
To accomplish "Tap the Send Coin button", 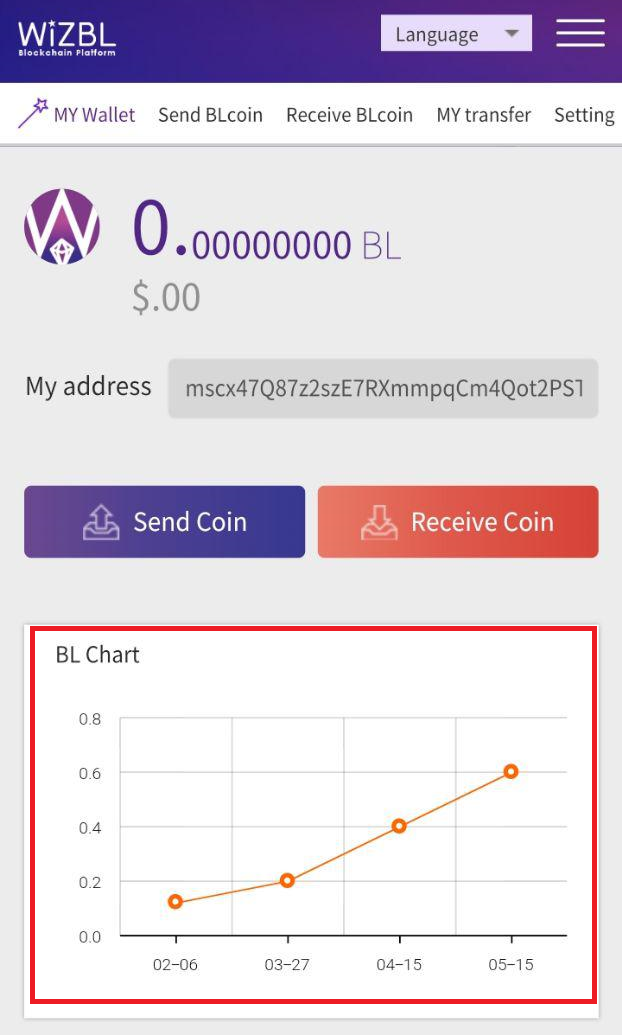I will pos(164,522).
